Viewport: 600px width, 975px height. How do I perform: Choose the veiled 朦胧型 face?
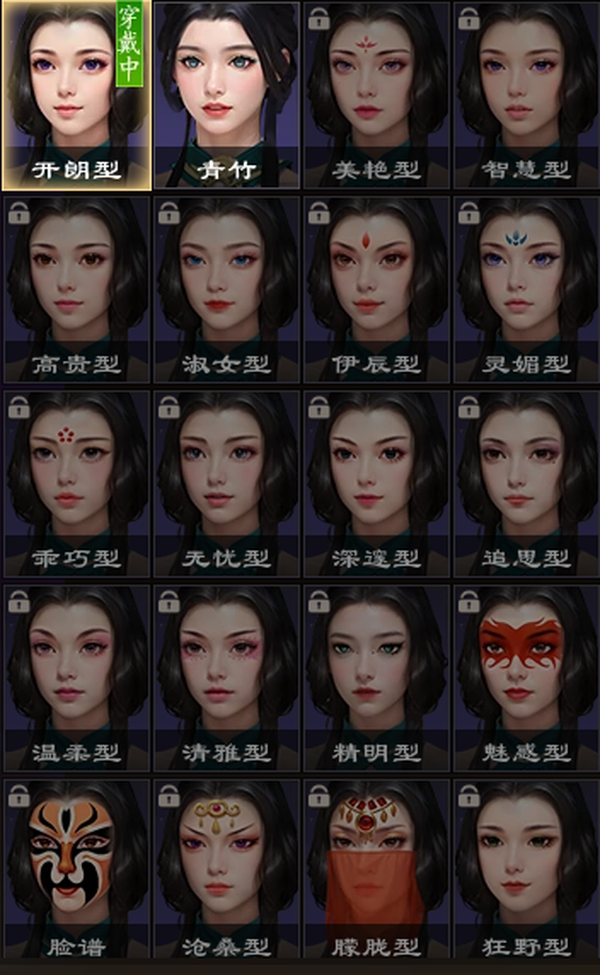coord(377,869)
